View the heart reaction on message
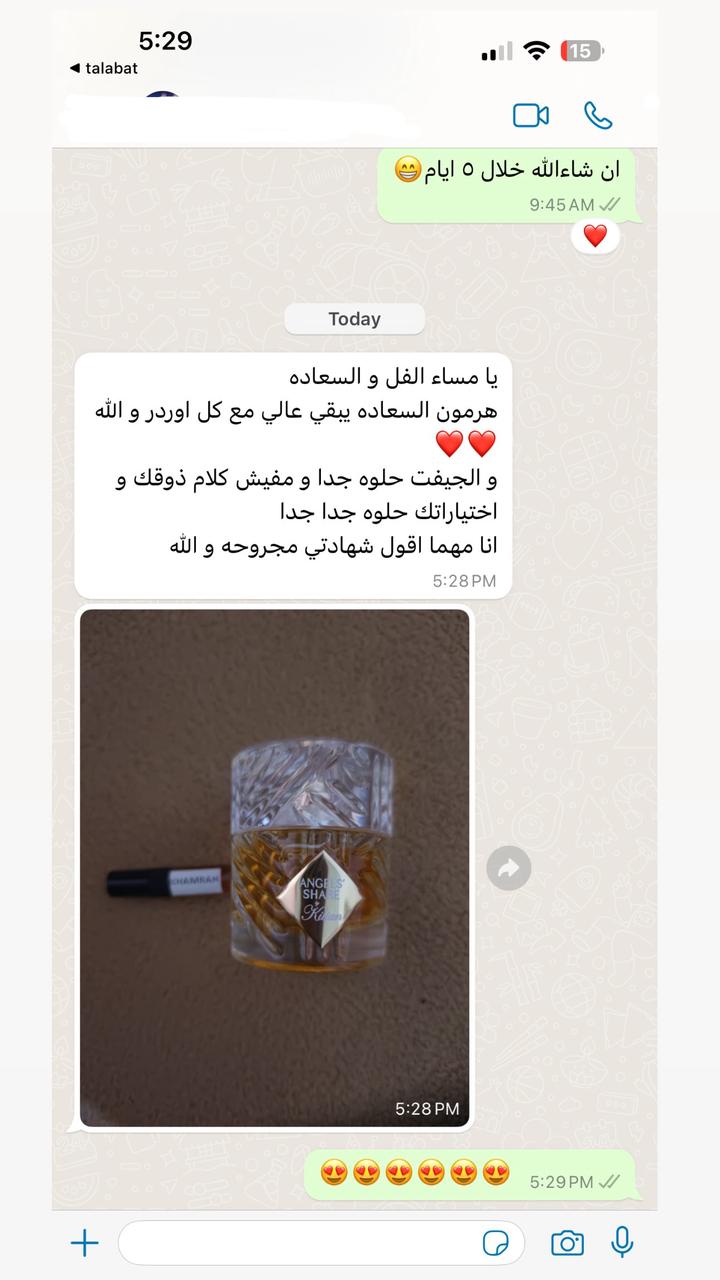 (595, 236)
